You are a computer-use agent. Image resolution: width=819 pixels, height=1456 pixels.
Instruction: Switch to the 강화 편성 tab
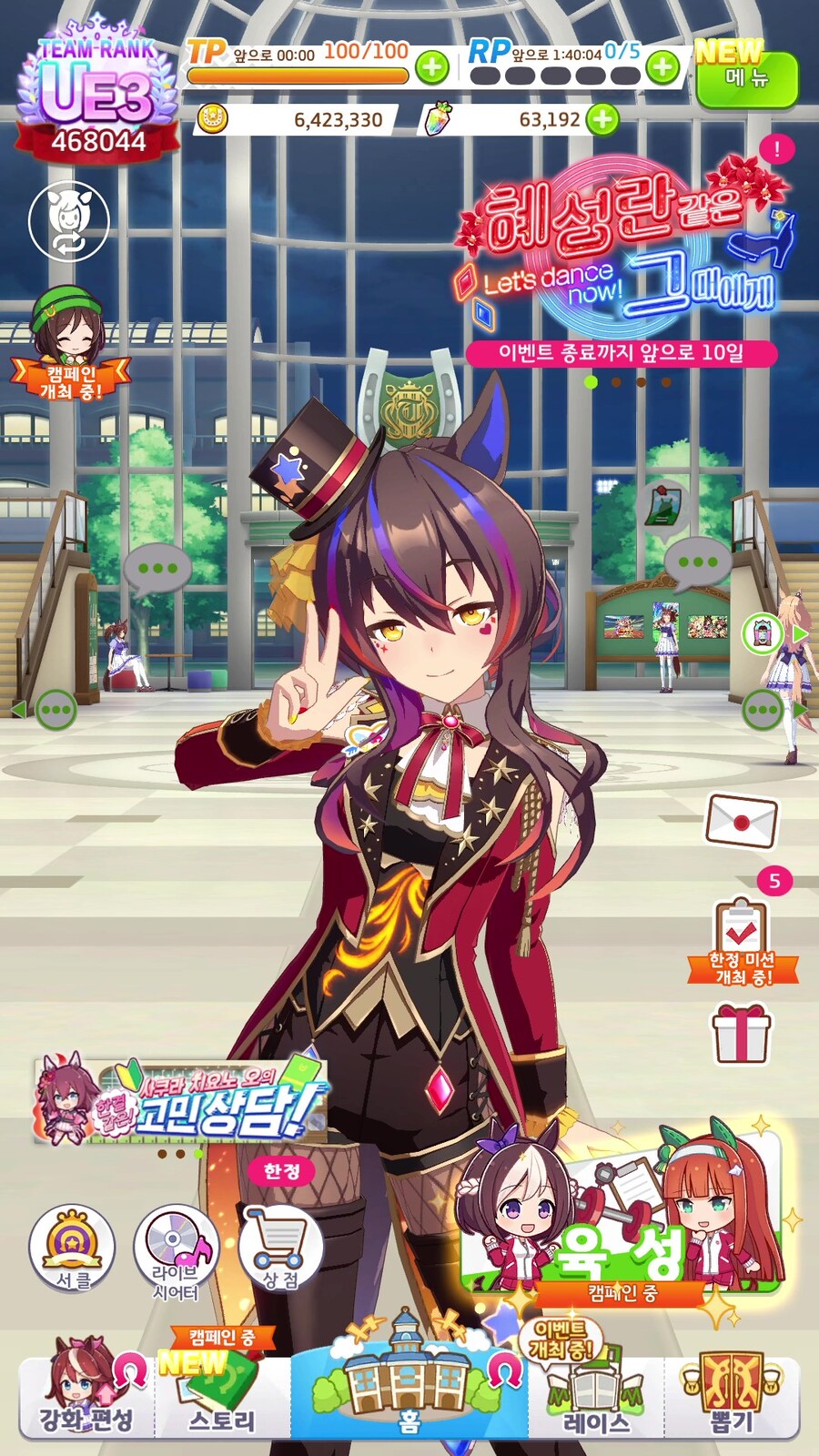point(86,1392)
